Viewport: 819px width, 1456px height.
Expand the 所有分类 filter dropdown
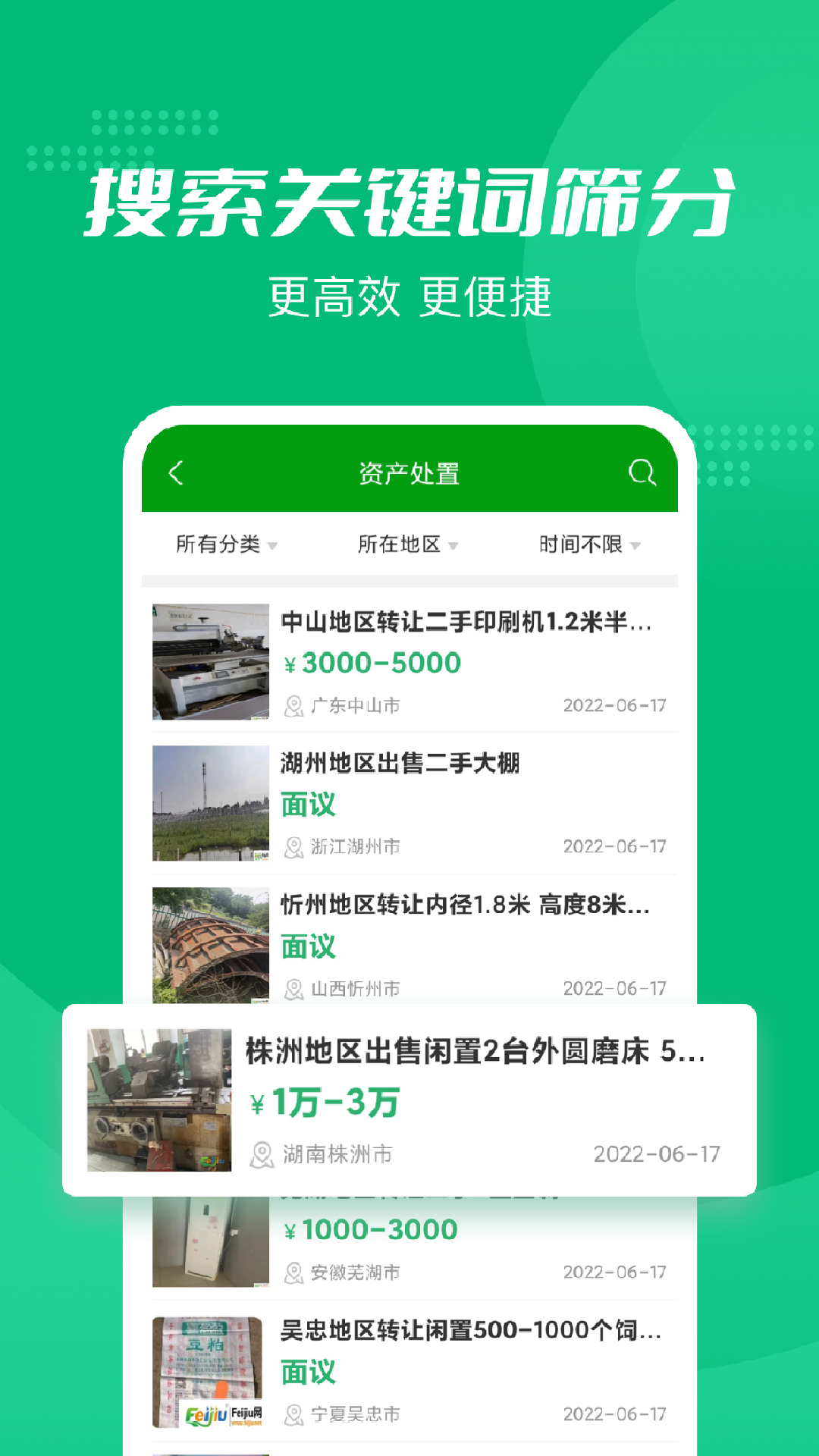[x=220, y=544]
